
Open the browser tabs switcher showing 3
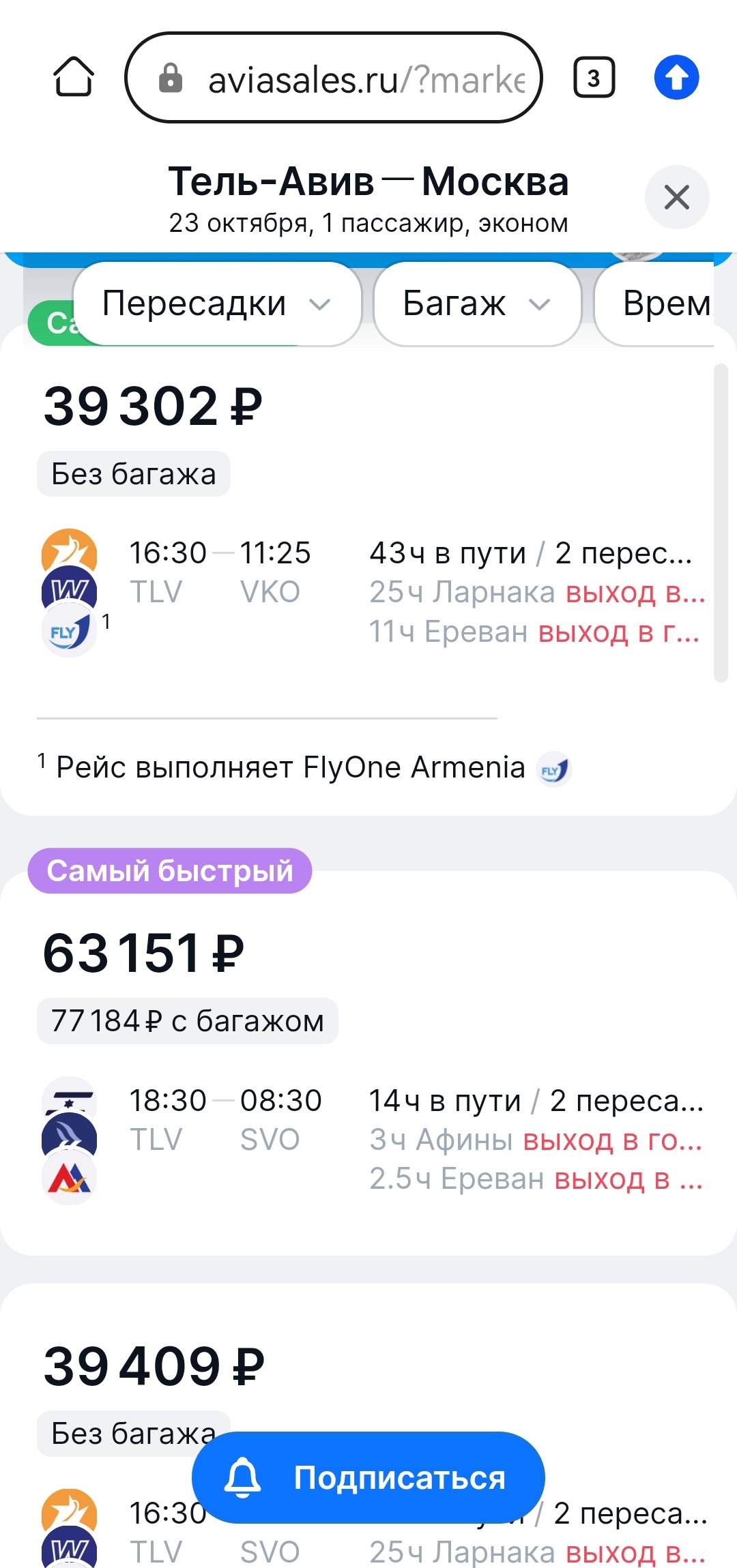(x=594, y=78)
